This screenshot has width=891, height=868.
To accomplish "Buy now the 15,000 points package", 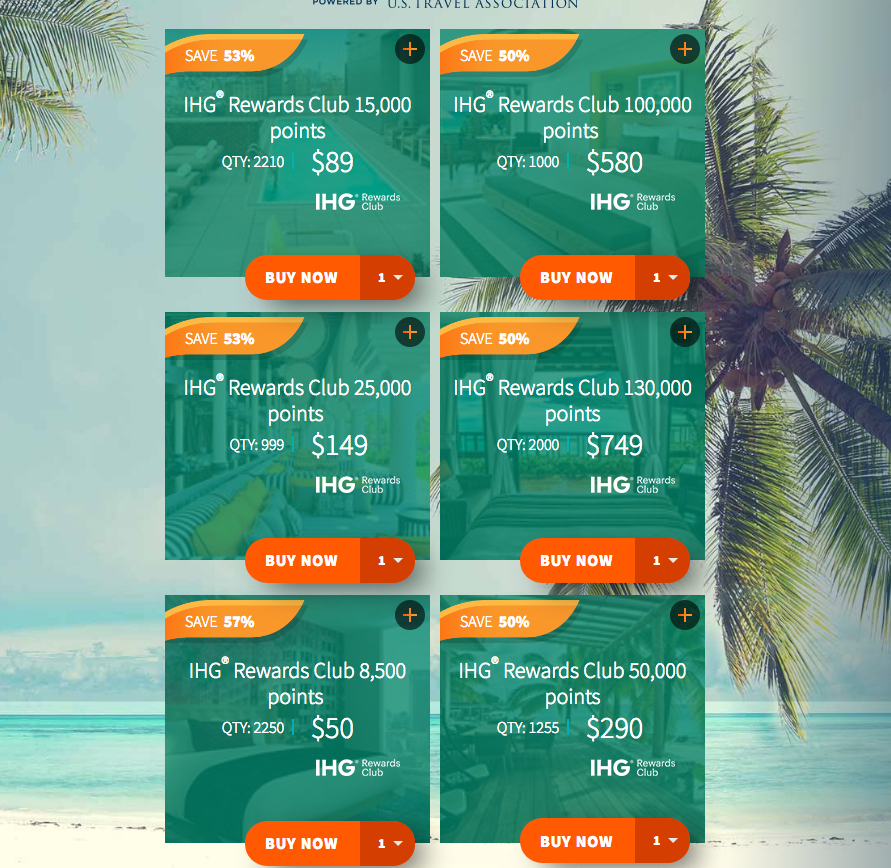I will pyautogui.click(x=302, y=278).
